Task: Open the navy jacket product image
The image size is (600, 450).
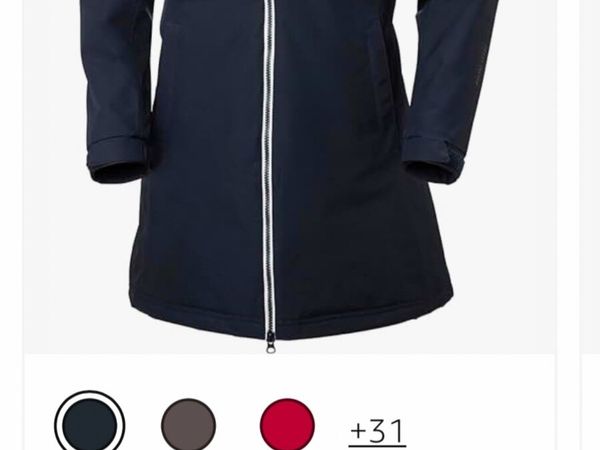Action: (290, 170)
